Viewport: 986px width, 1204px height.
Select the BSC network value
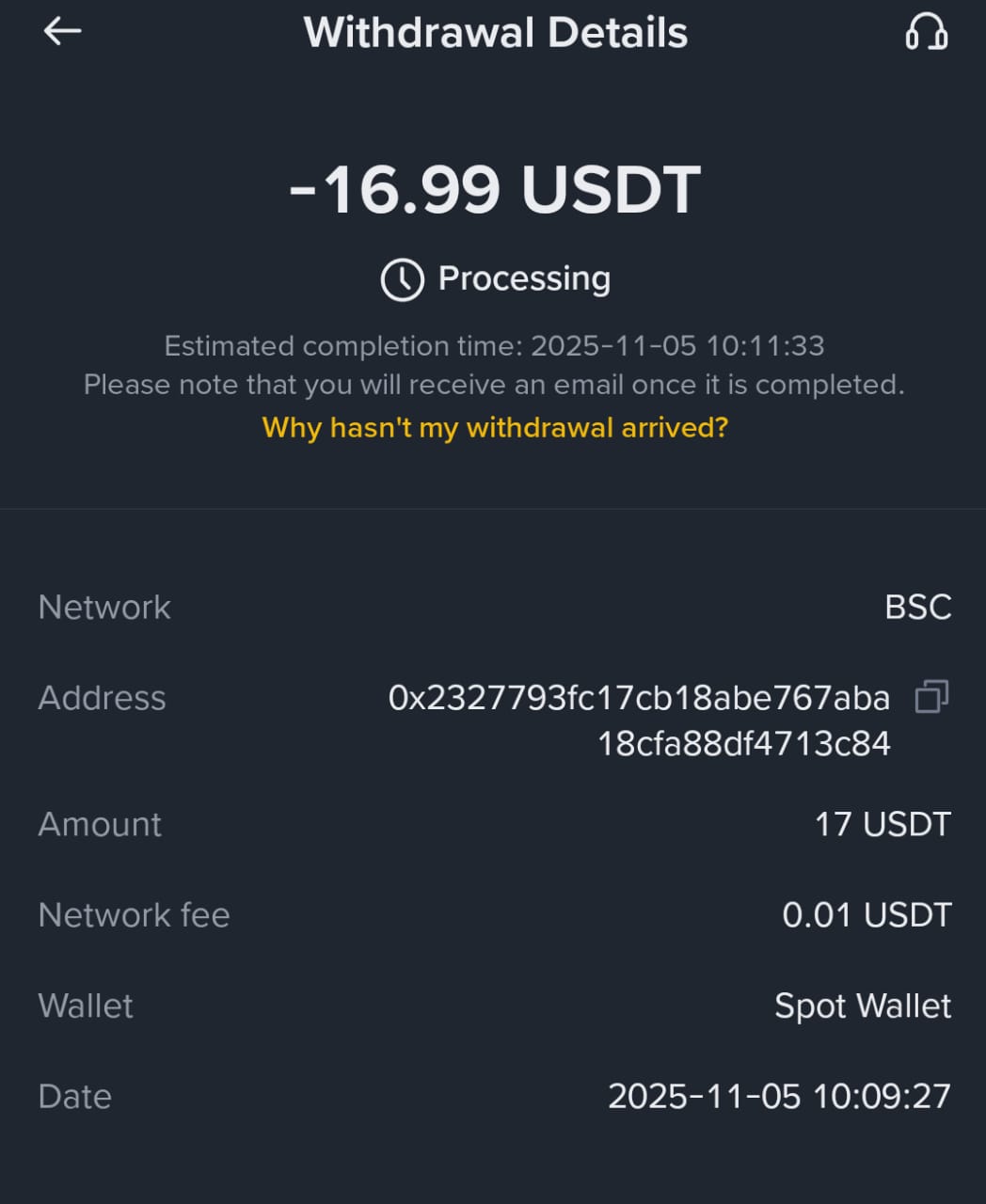pos(916,607)
